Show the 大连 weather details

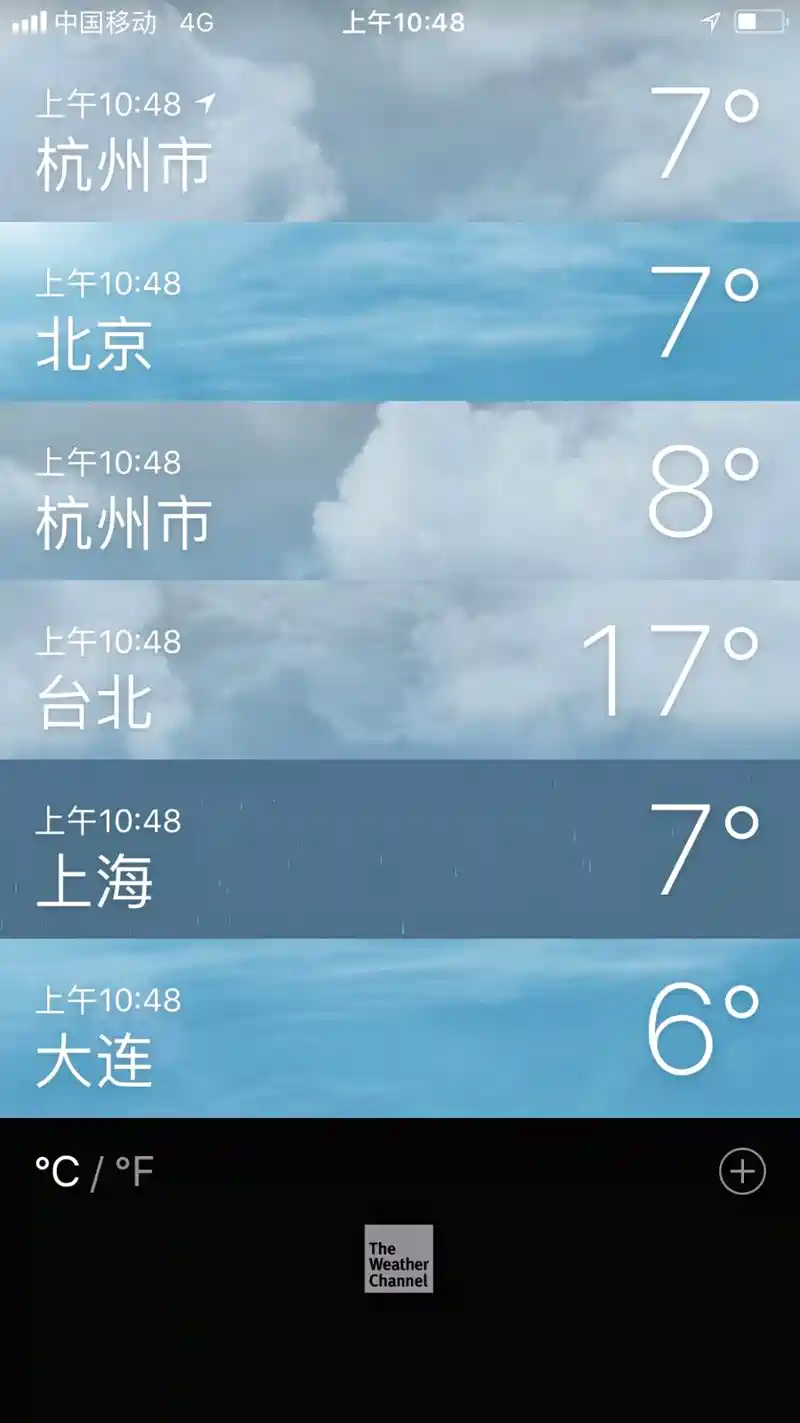tap(400, 1029)
